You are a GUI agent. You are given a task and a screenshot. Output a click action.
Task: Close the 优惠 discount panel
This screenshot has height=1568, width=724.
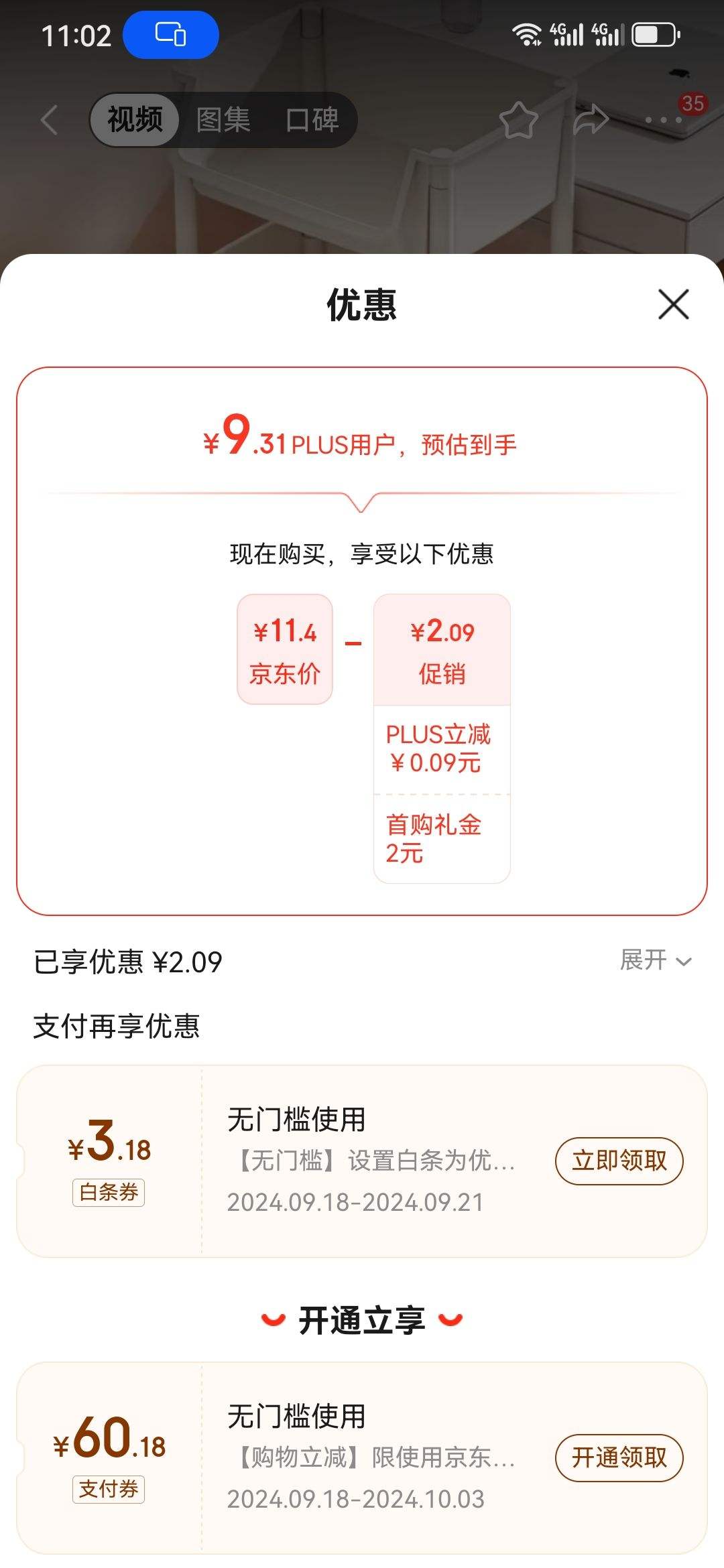pyautogui.click(x=673, y=305)
